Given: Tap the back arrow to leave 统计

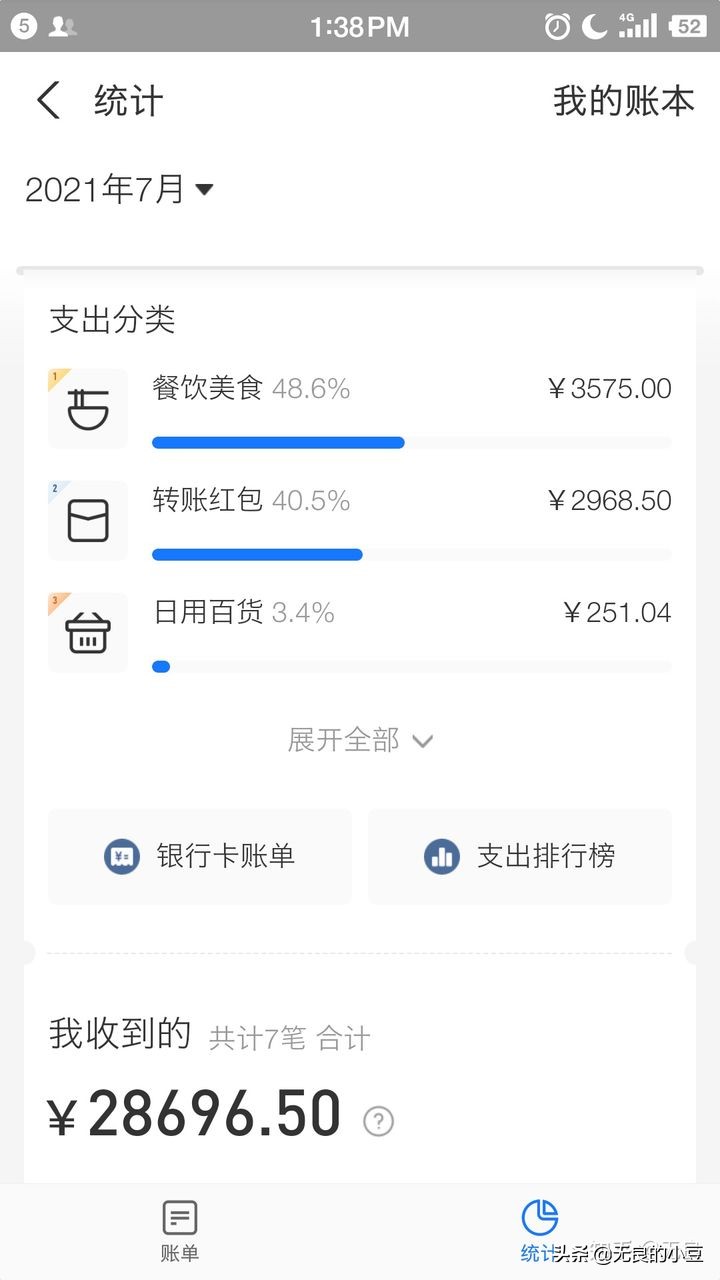Looking at the screenshot, I should tap(47, 100).
